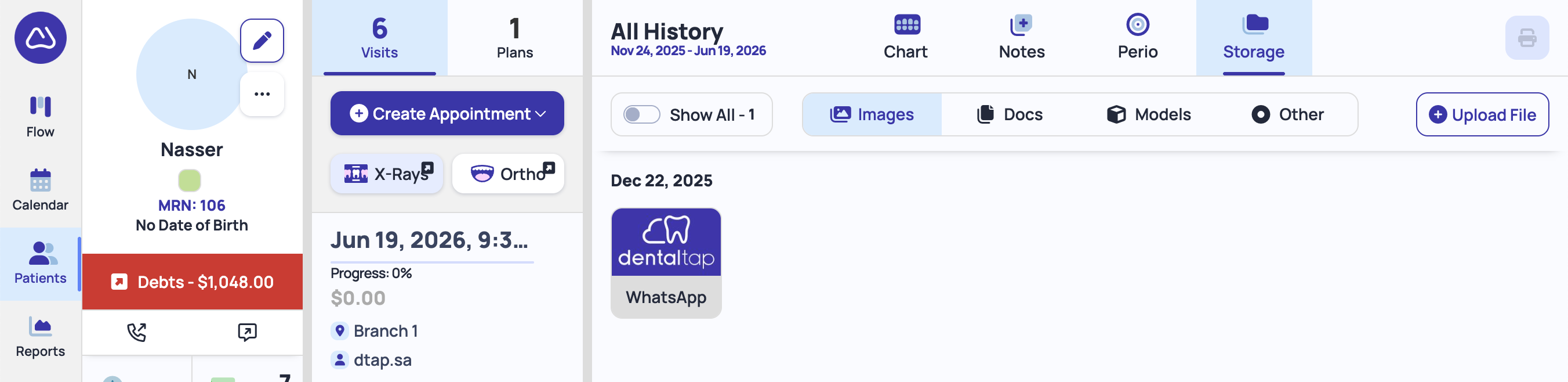Open Flow in the sidebar
This screenshot has height=382, width=1568.
40,117
